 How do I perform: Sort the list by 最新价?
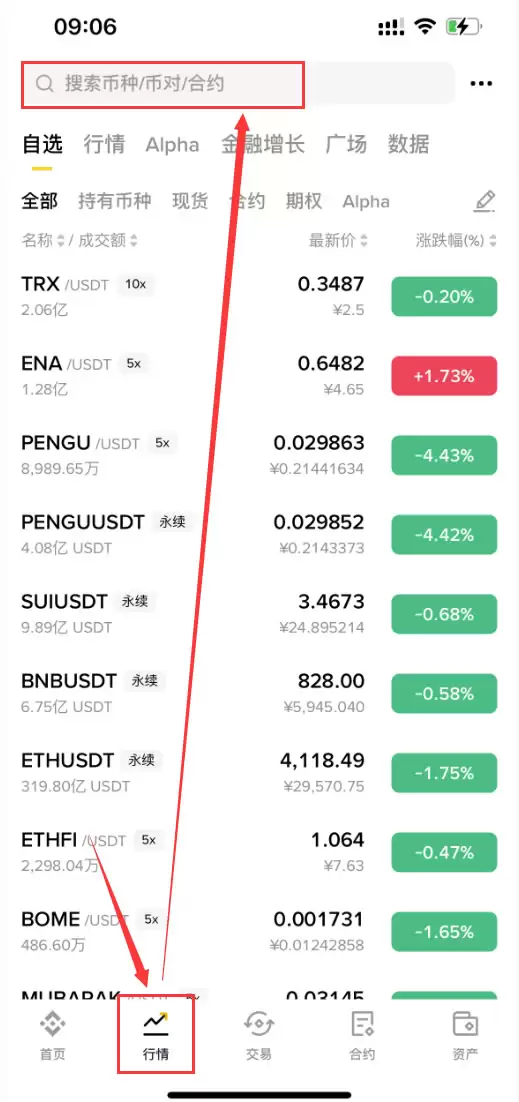click(x=338, y=241)
